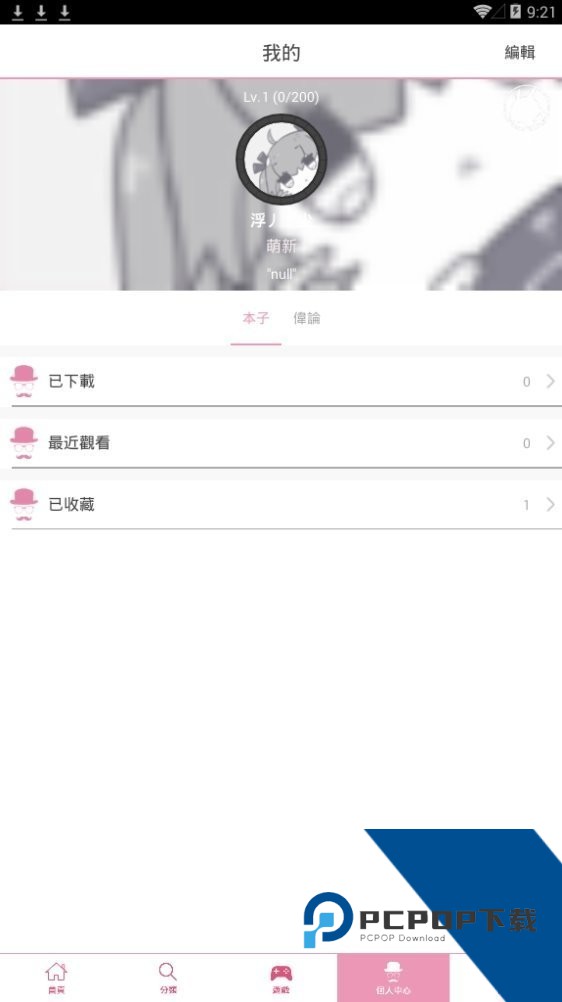Viewport: 562px width, 1002px height.
Task: Open the 最近觀看 recently viewed list
Action: tap(281, 443)
